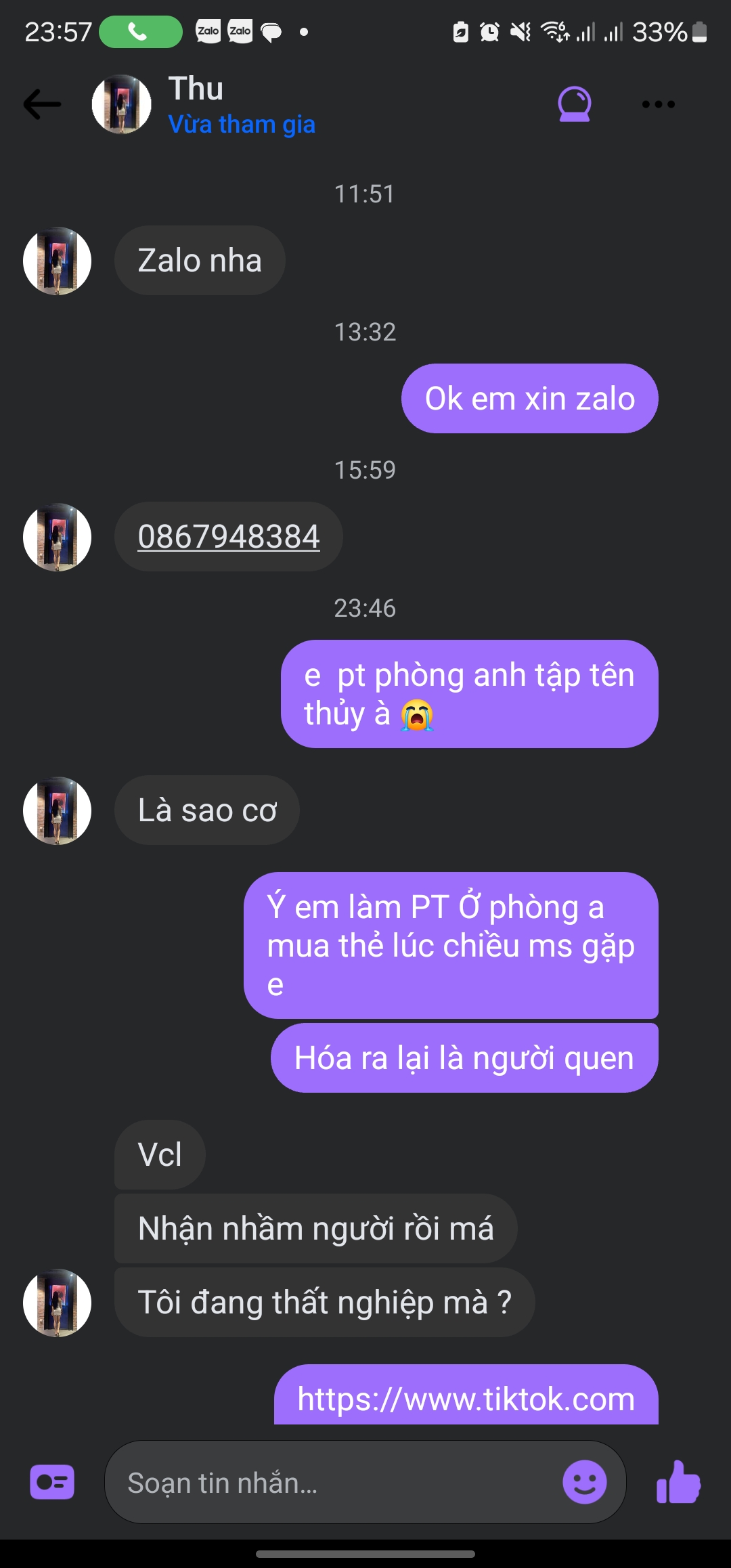Open the emoji picker smiley icon
Screen dimensions: 731x1568
[583, 1481]
